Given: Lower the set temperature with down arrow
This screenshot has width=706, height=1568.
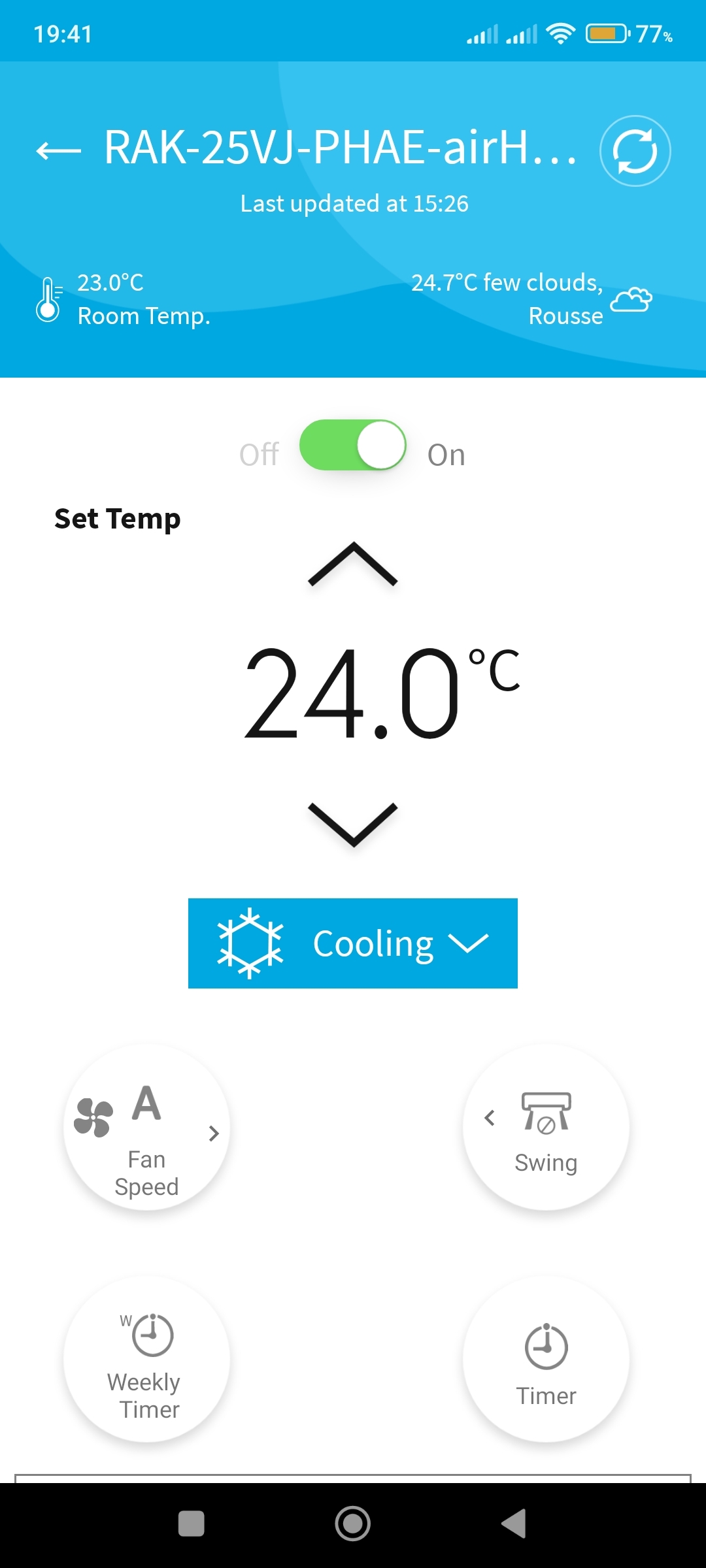Looking at the screenshot, I should [353, 823].
